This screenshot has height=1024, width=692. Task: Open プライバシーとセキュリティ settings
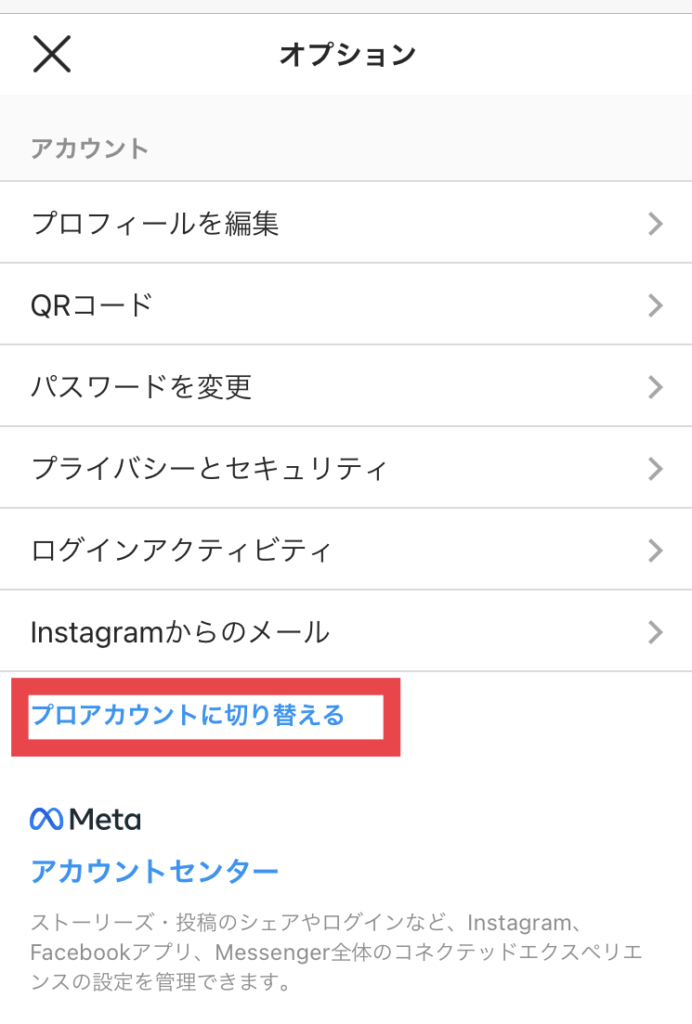pos(346,468)
